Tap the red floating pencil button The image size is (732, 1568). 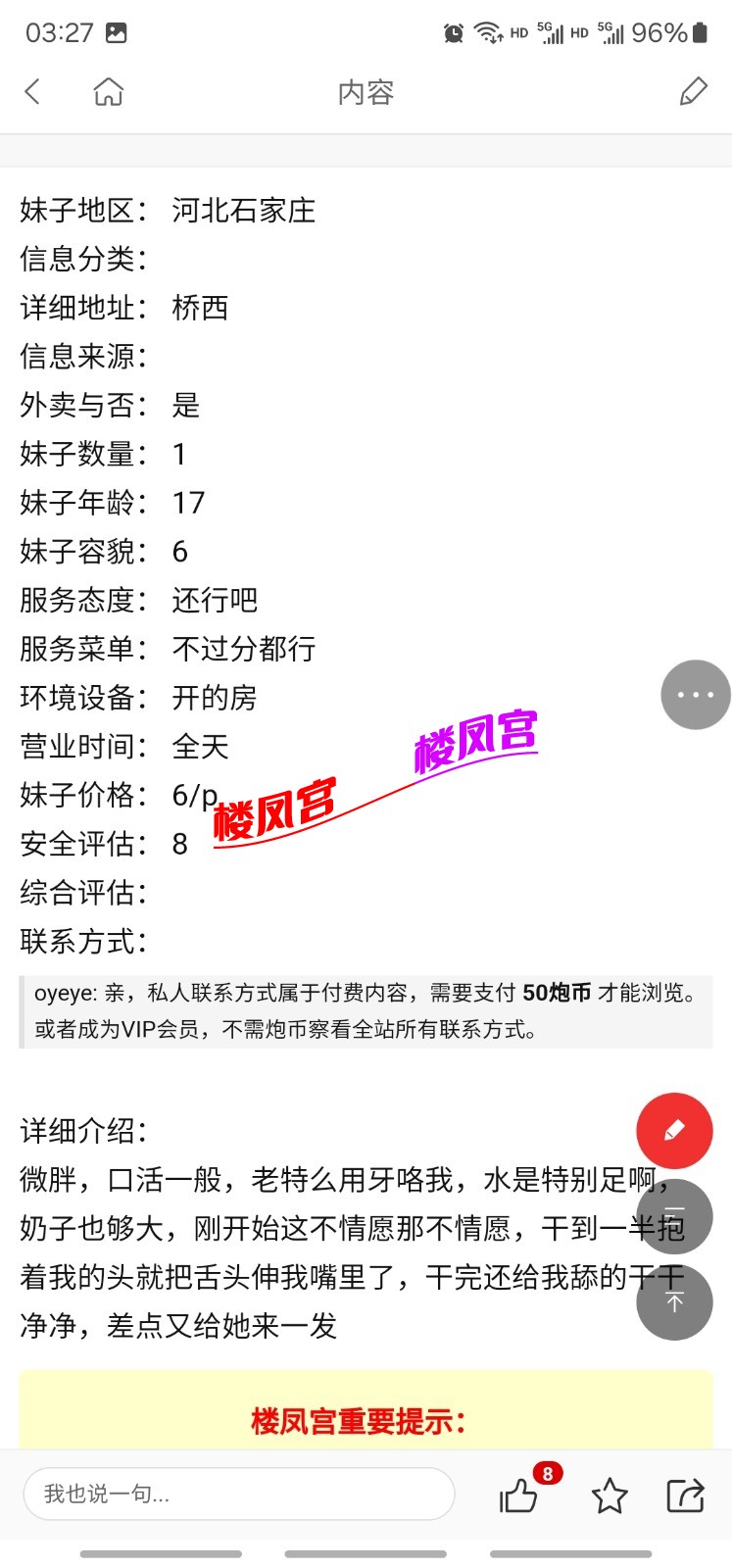point(674,1130)
